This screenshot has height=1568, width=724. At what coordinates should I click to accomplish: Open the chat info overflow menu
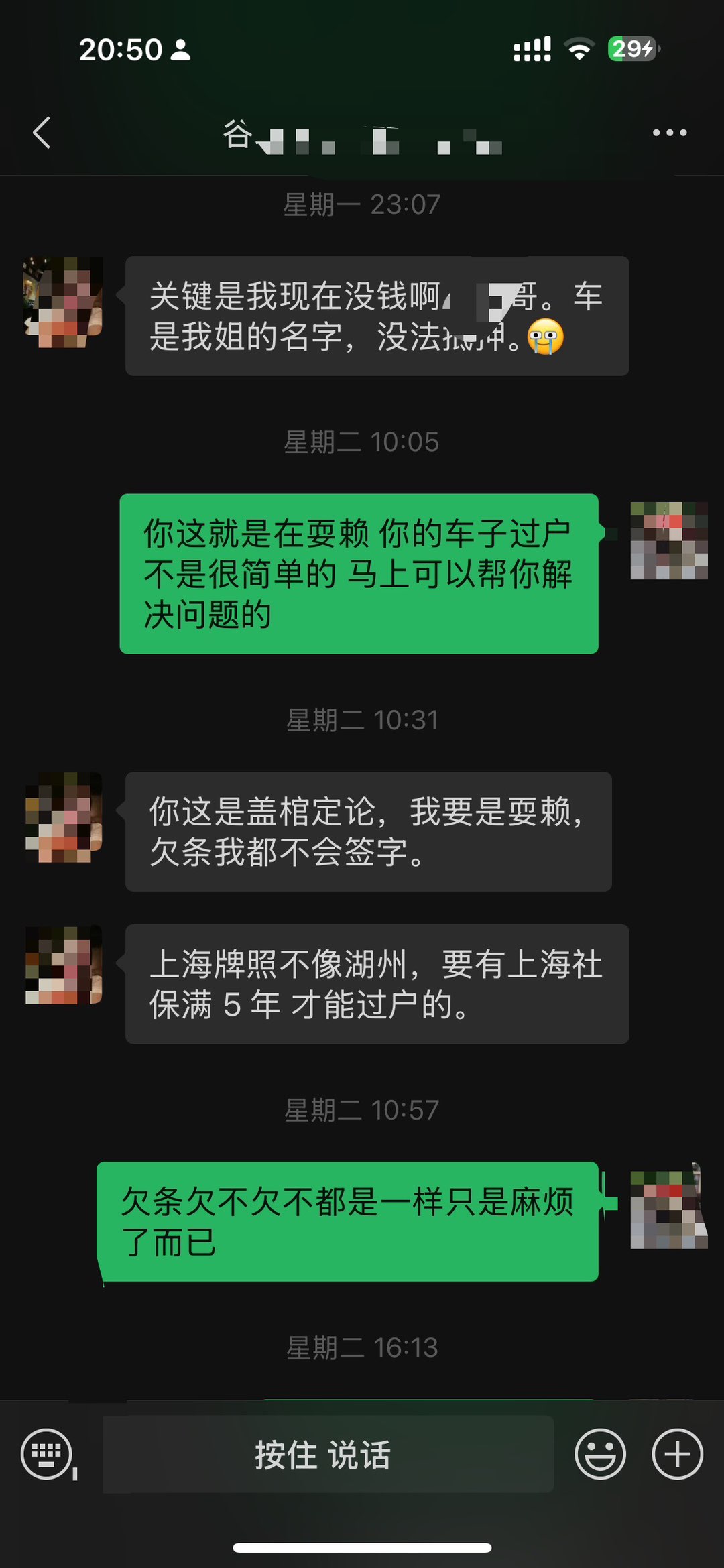pos(669,133)
